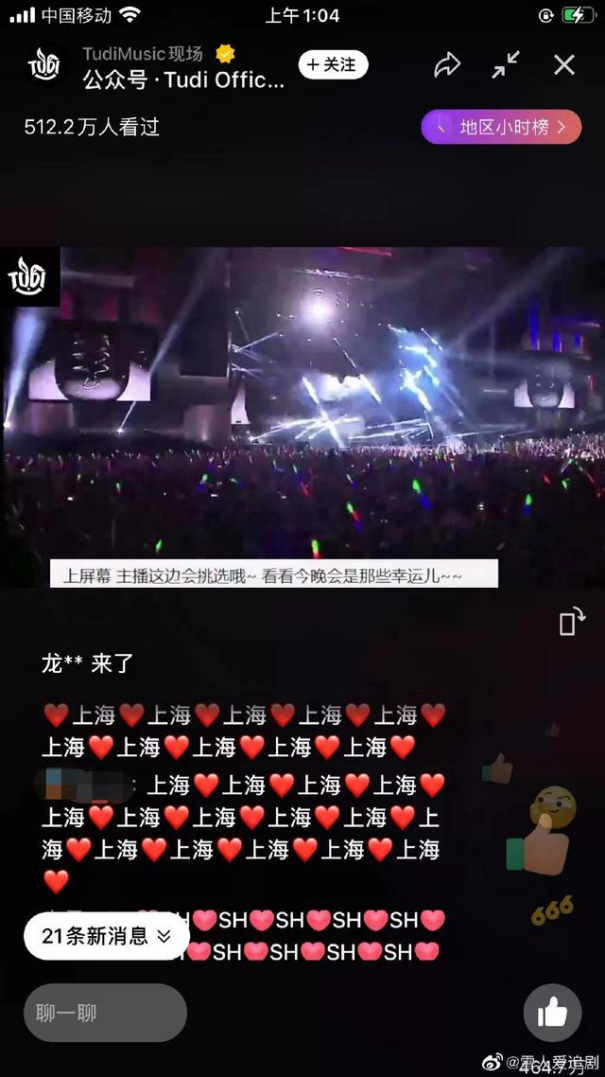605x1077 pixels.
Task: Like the live stream with thumbs-up
Action: pos(552,1013)
